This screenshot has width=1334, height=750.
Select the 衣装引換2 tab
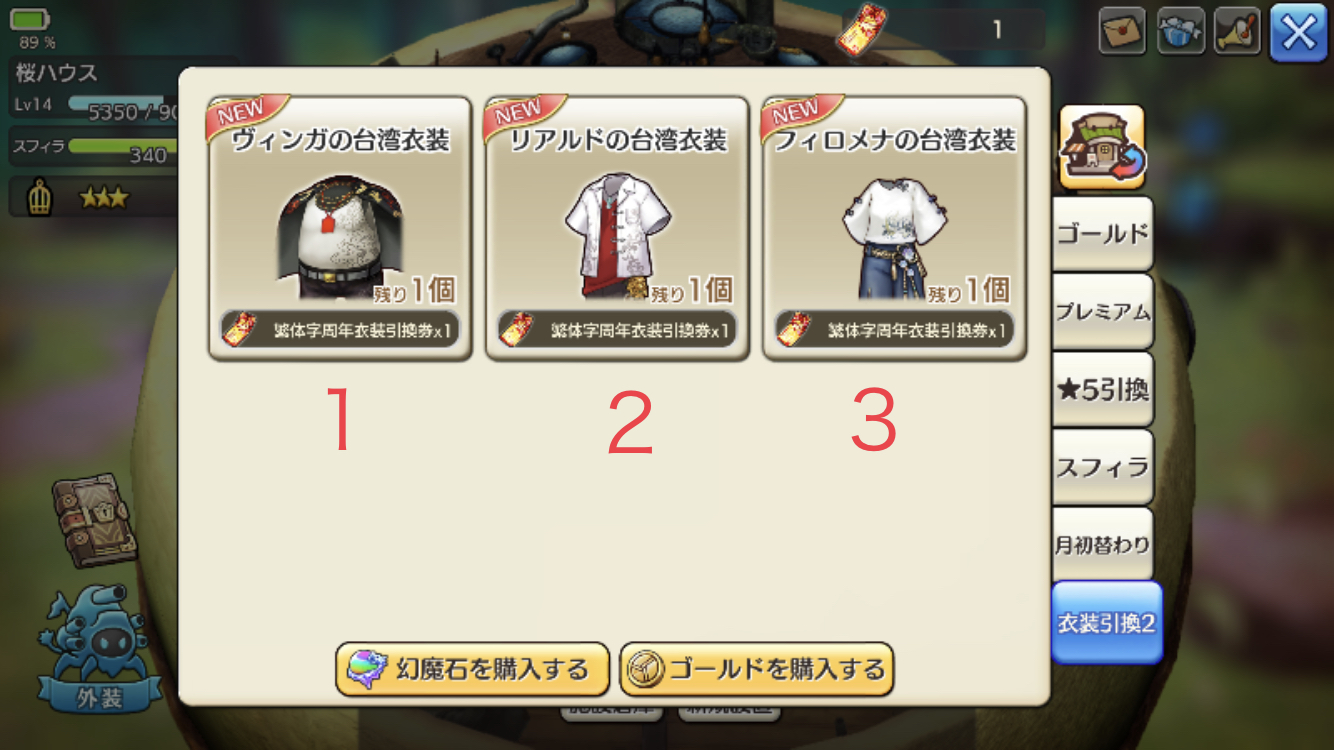(x=1106, y=622)
